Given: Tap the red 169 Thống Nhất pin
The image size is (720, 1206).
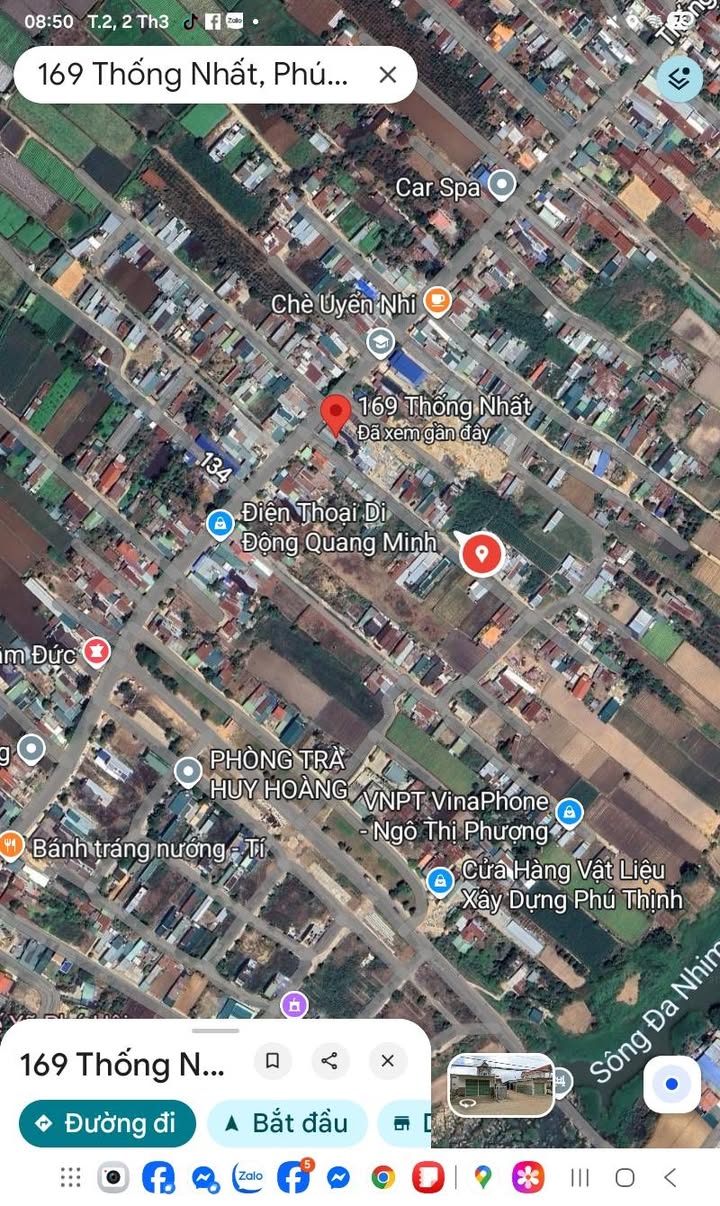Looking at the screenshot, I should [335, 412].
